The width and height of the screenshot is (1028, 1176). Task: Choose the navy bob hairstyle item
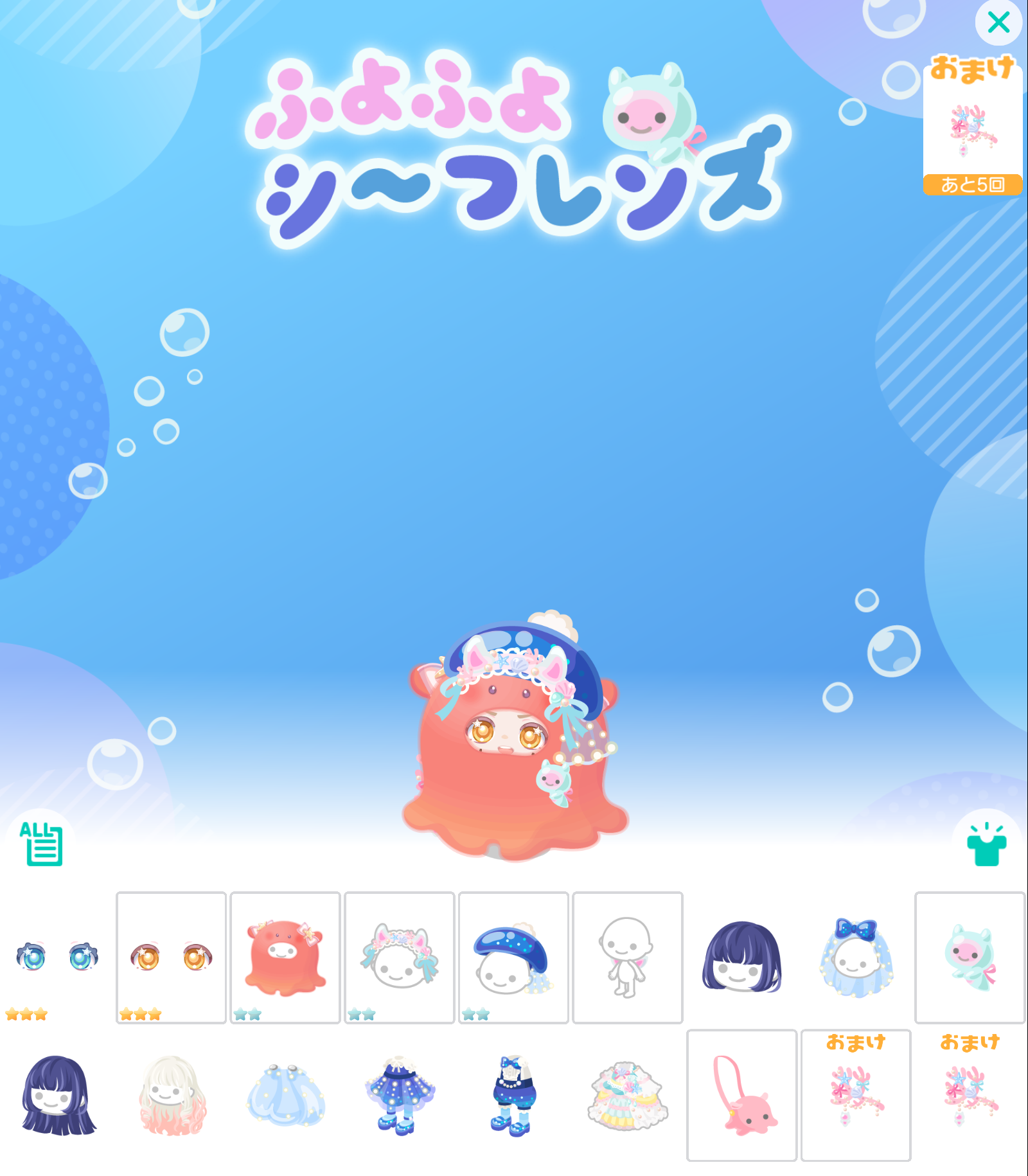click(x=741, y=957)
